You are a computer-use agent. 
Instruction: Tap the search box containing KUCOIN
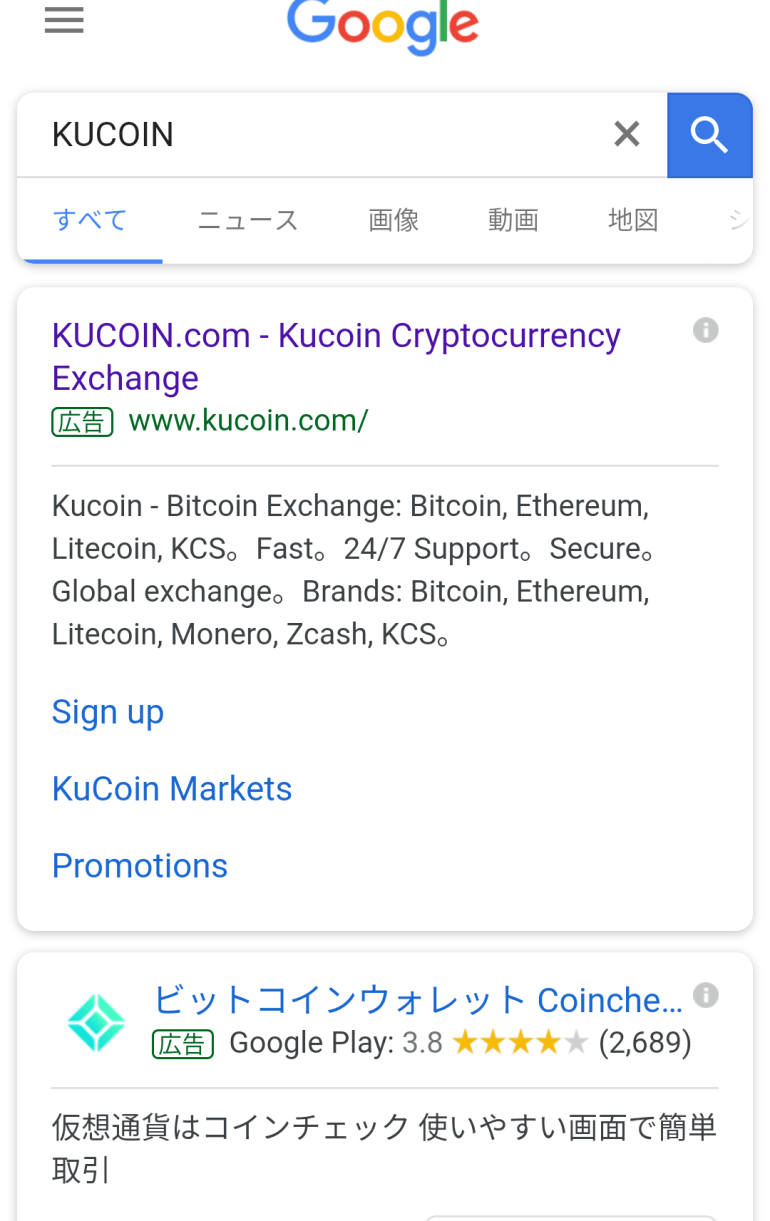(320, 134)
